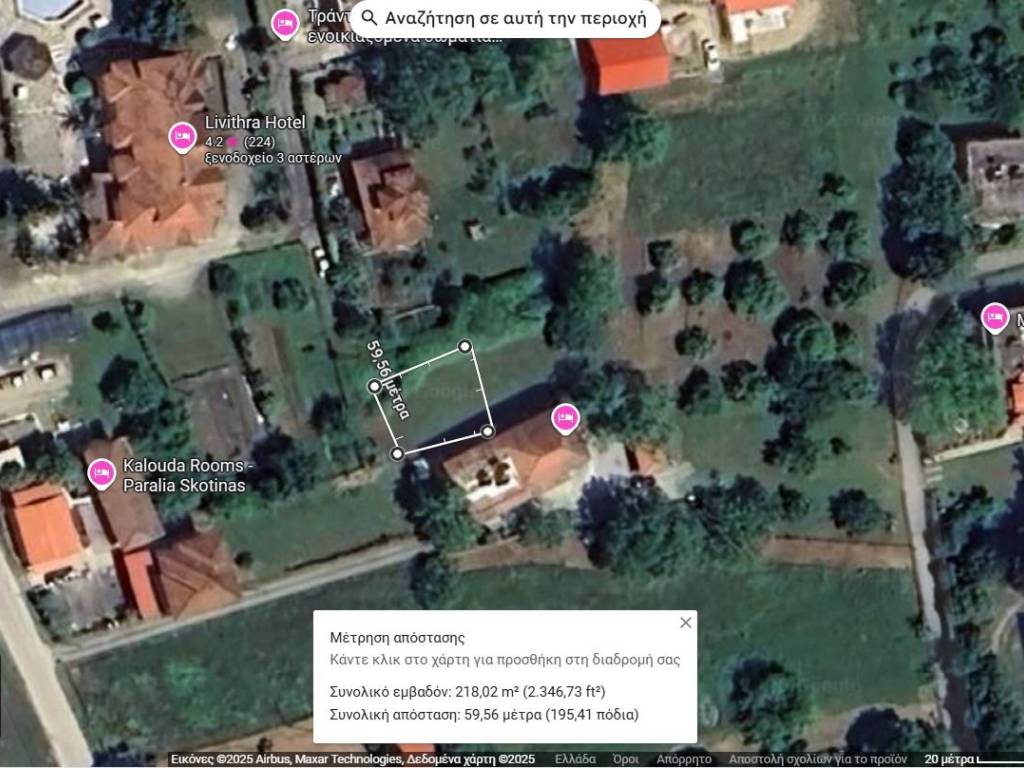Image resolution: width=1024 pixels, height=768 pixels.
Task: Open the Απόρρητο privacy link
Action: tap(684, 759)
